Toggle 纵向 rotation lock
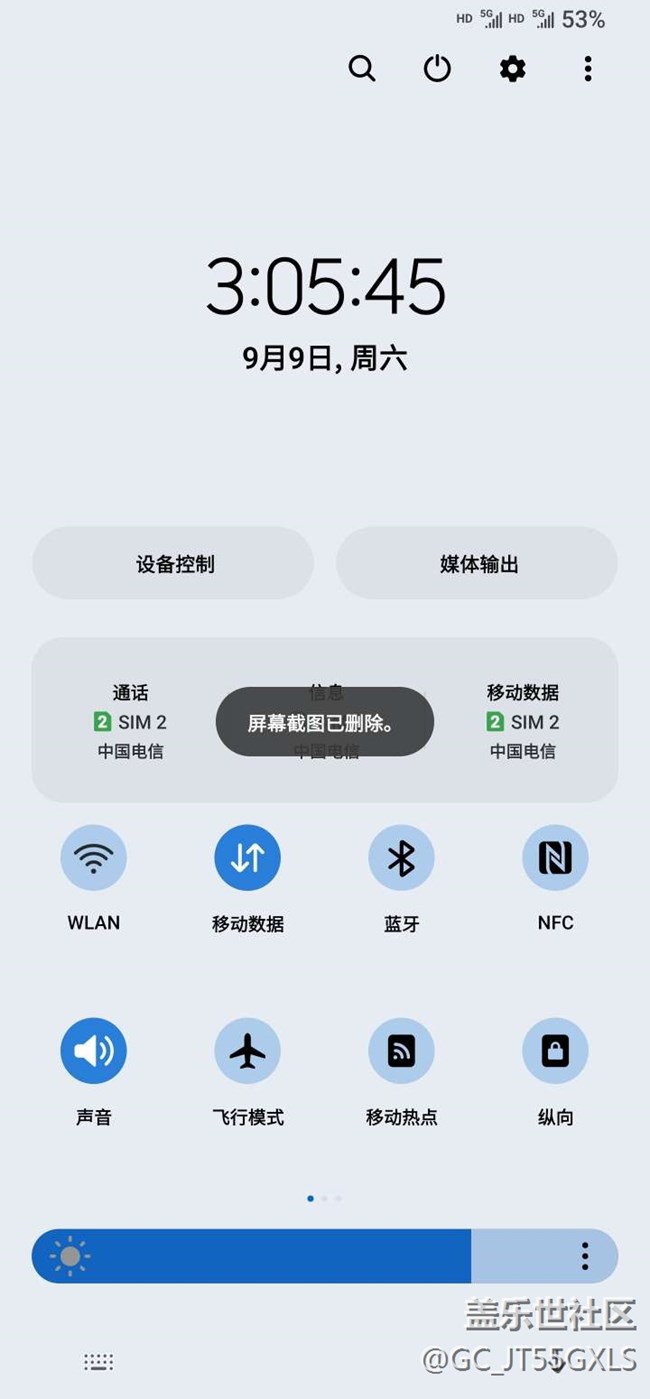This screenshot has height=1399, width=650. [555, 1051]
